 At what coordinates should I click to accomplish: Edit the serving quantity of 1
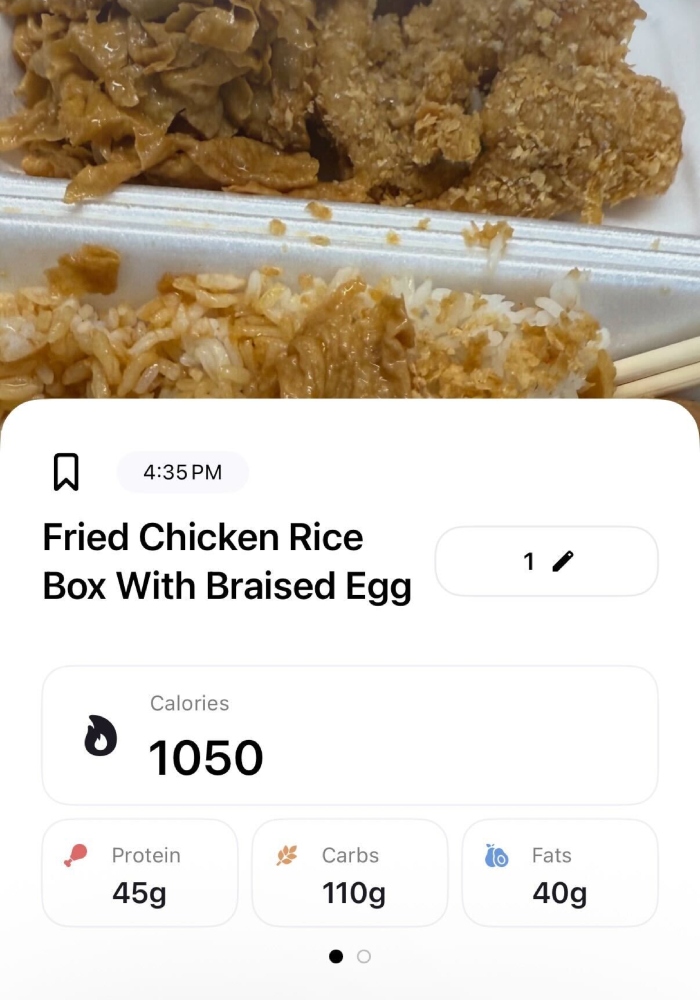coord(546,561)
